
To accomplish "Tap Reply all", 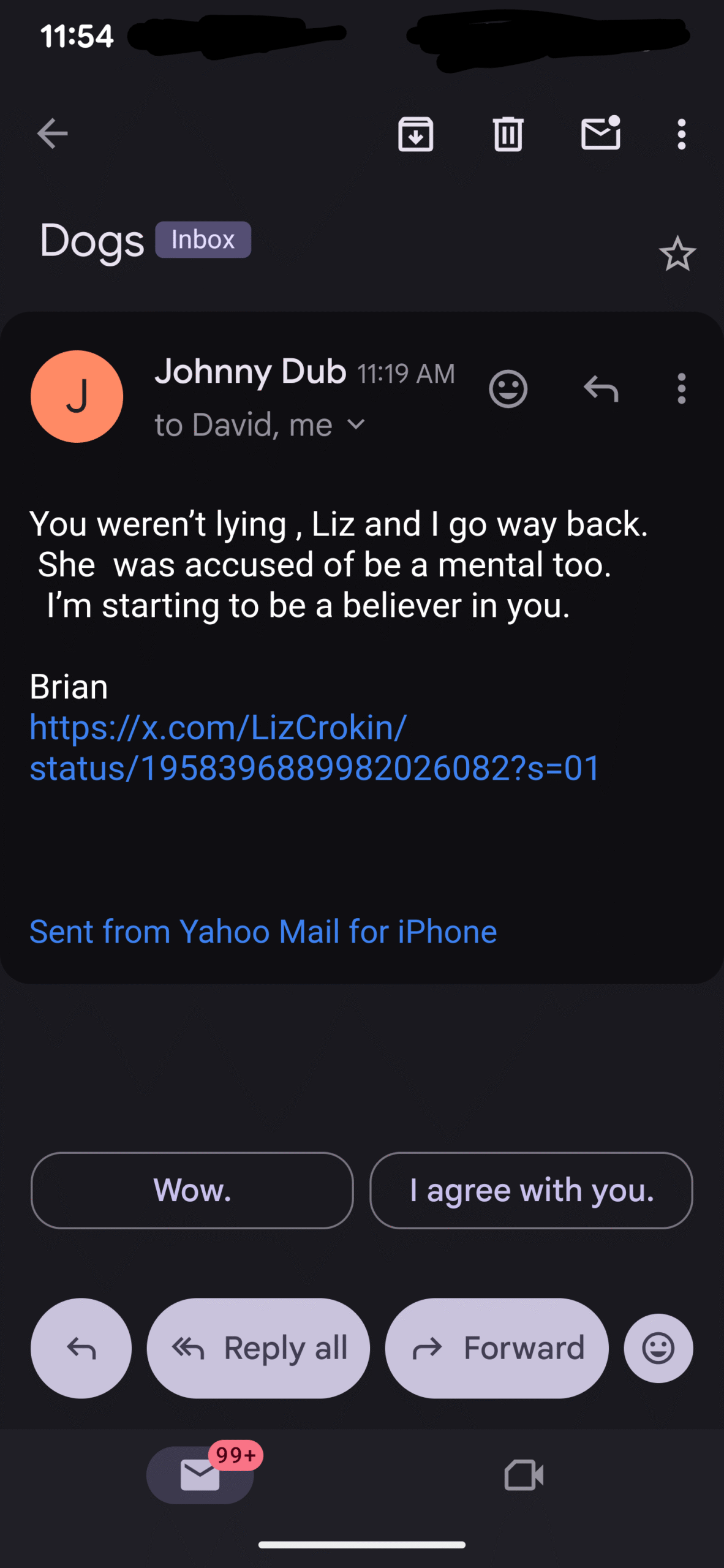I will [258, 1348].
